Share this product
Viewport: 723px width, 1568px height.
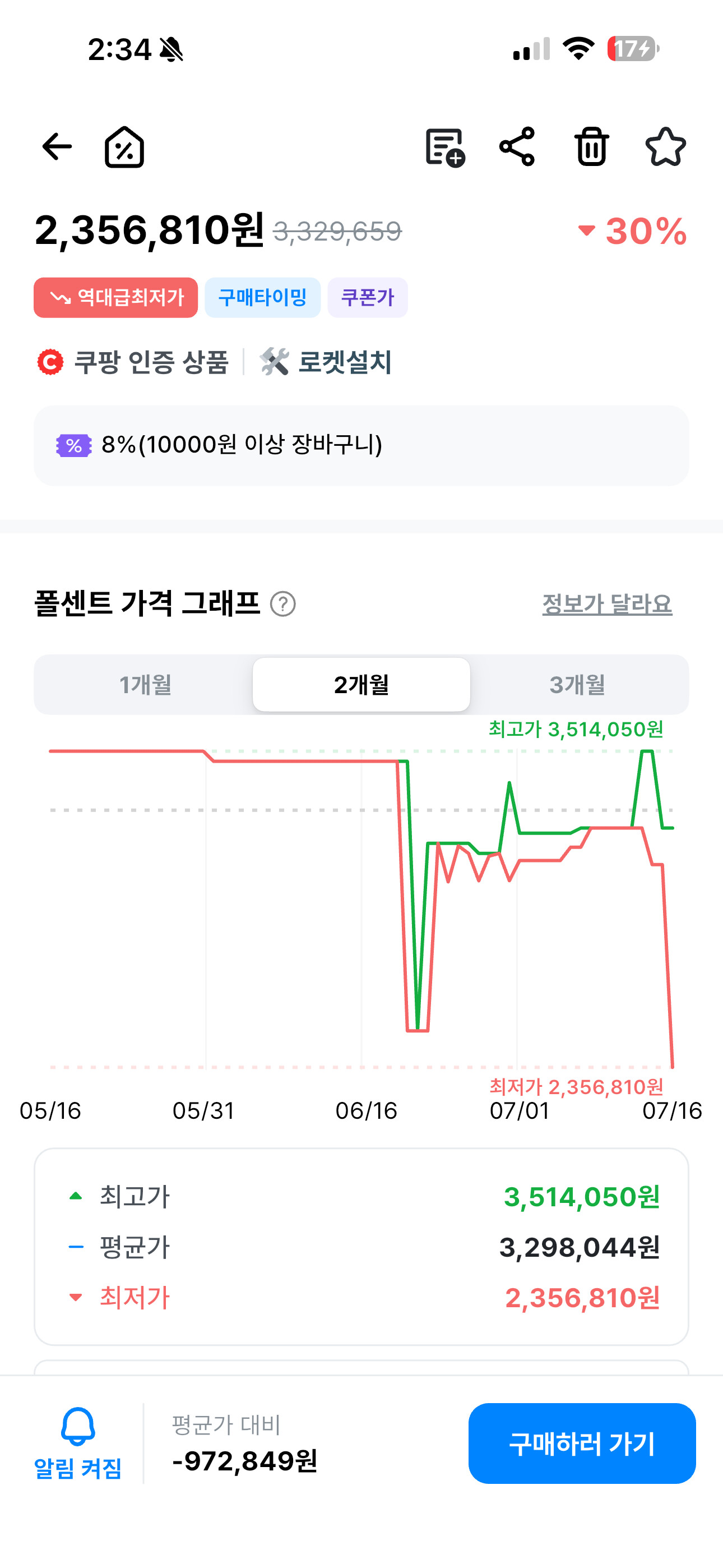click(x=517, y=147)
